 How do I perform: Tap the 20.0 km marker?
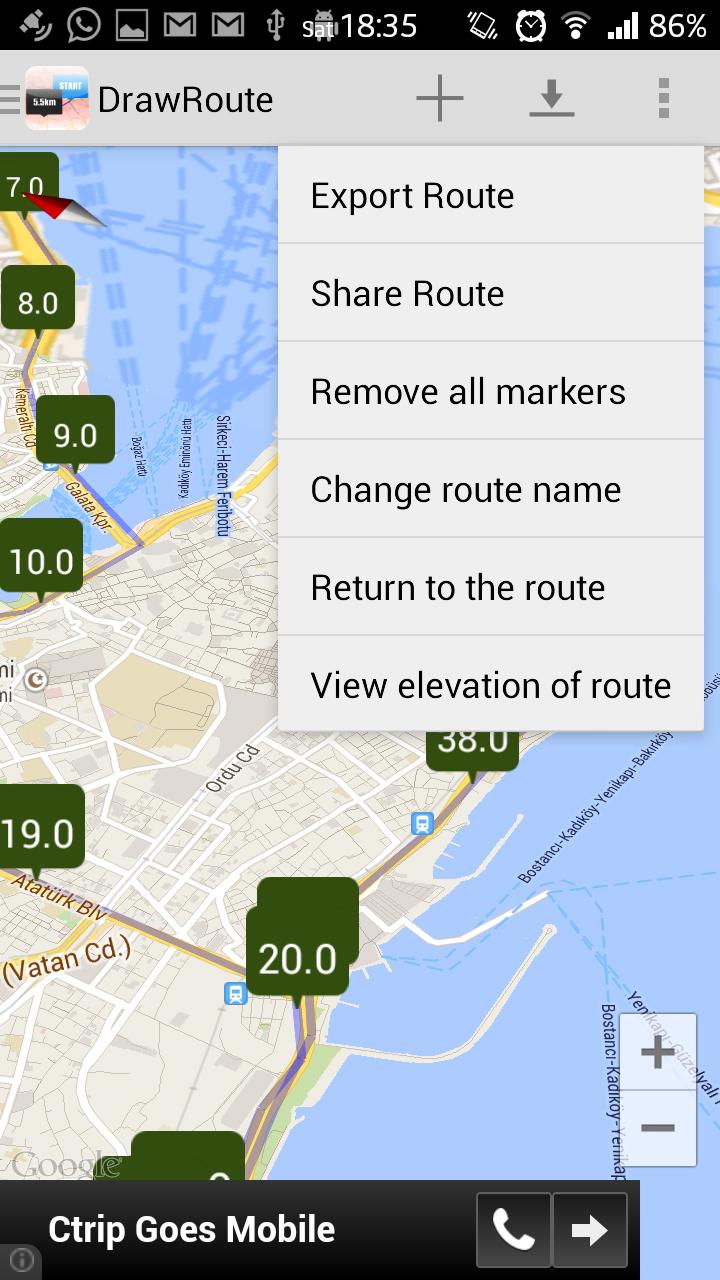(298, 958)
